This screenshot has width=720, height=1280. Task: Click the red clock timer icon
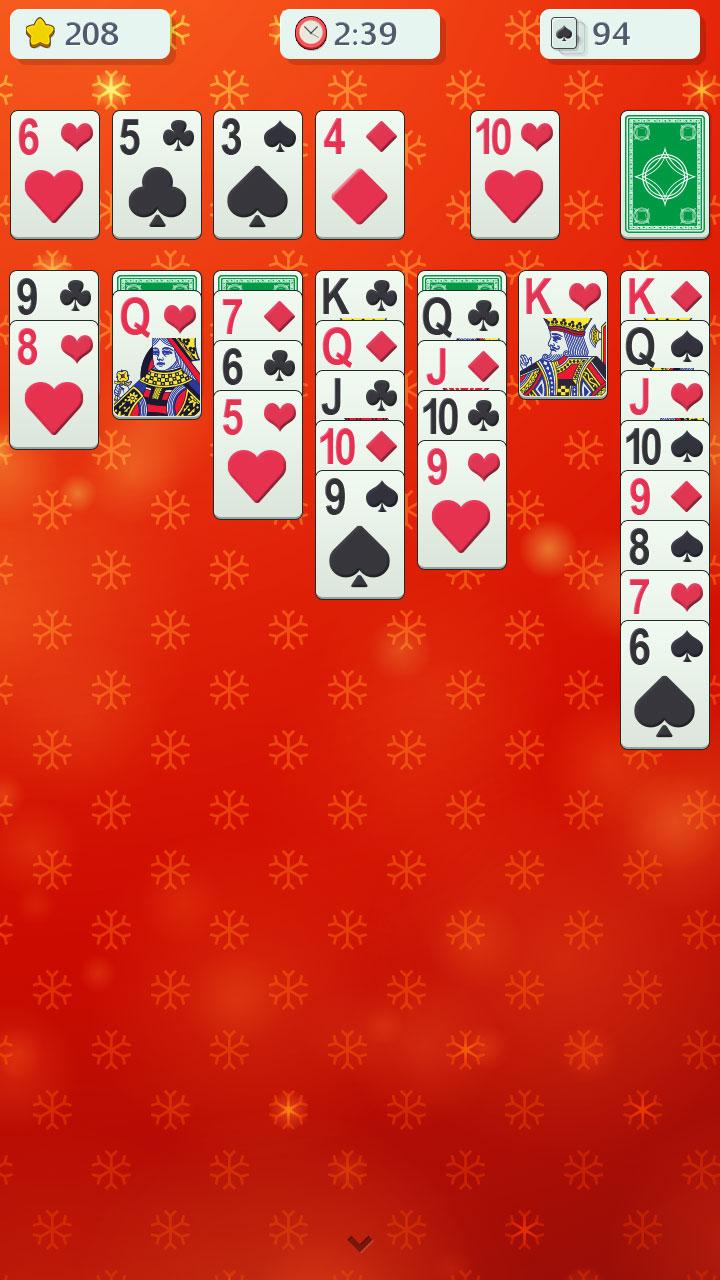pos(313,32)
